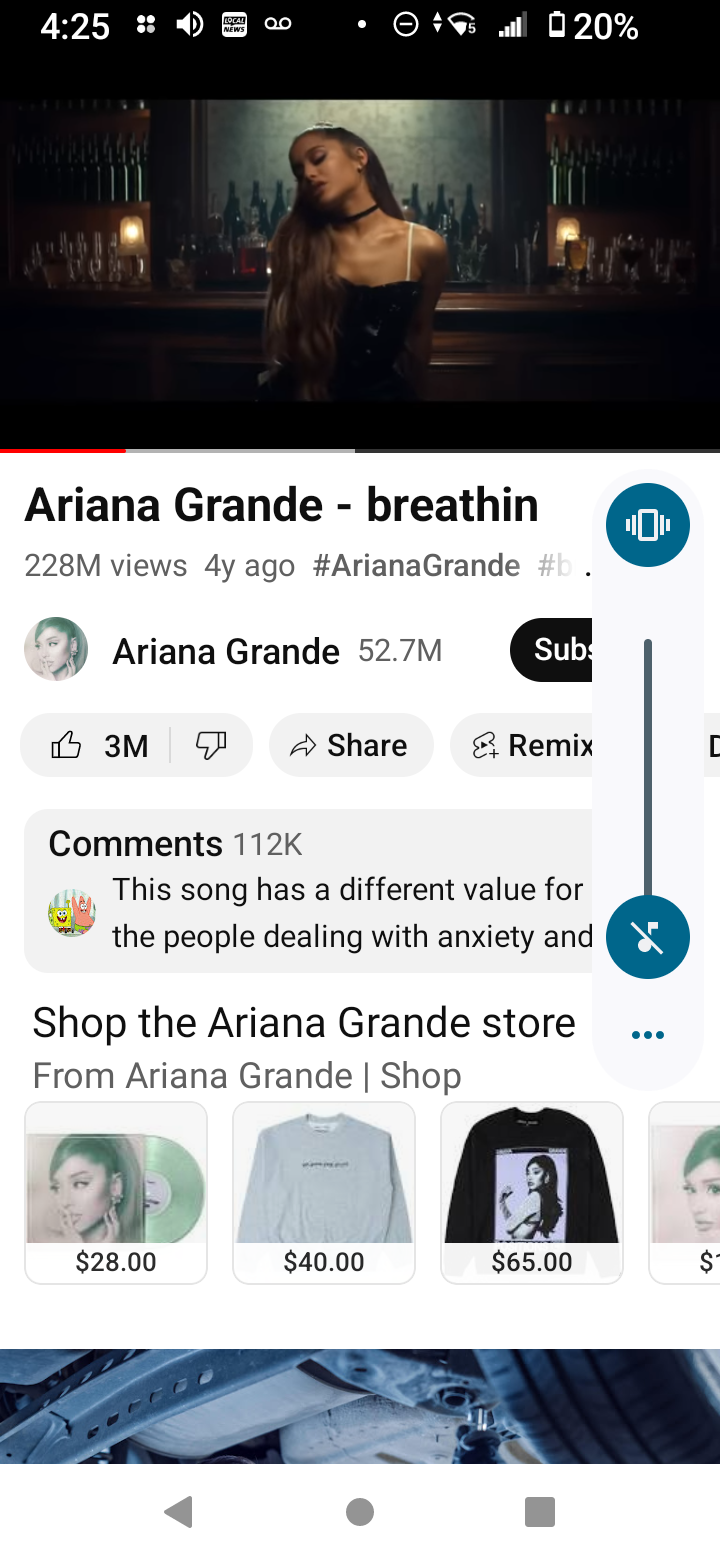The width and height of the screenshot is (720, 1560).
Task: Open the $65.00 black sweatshirt product
Action: pos(532,1192)
